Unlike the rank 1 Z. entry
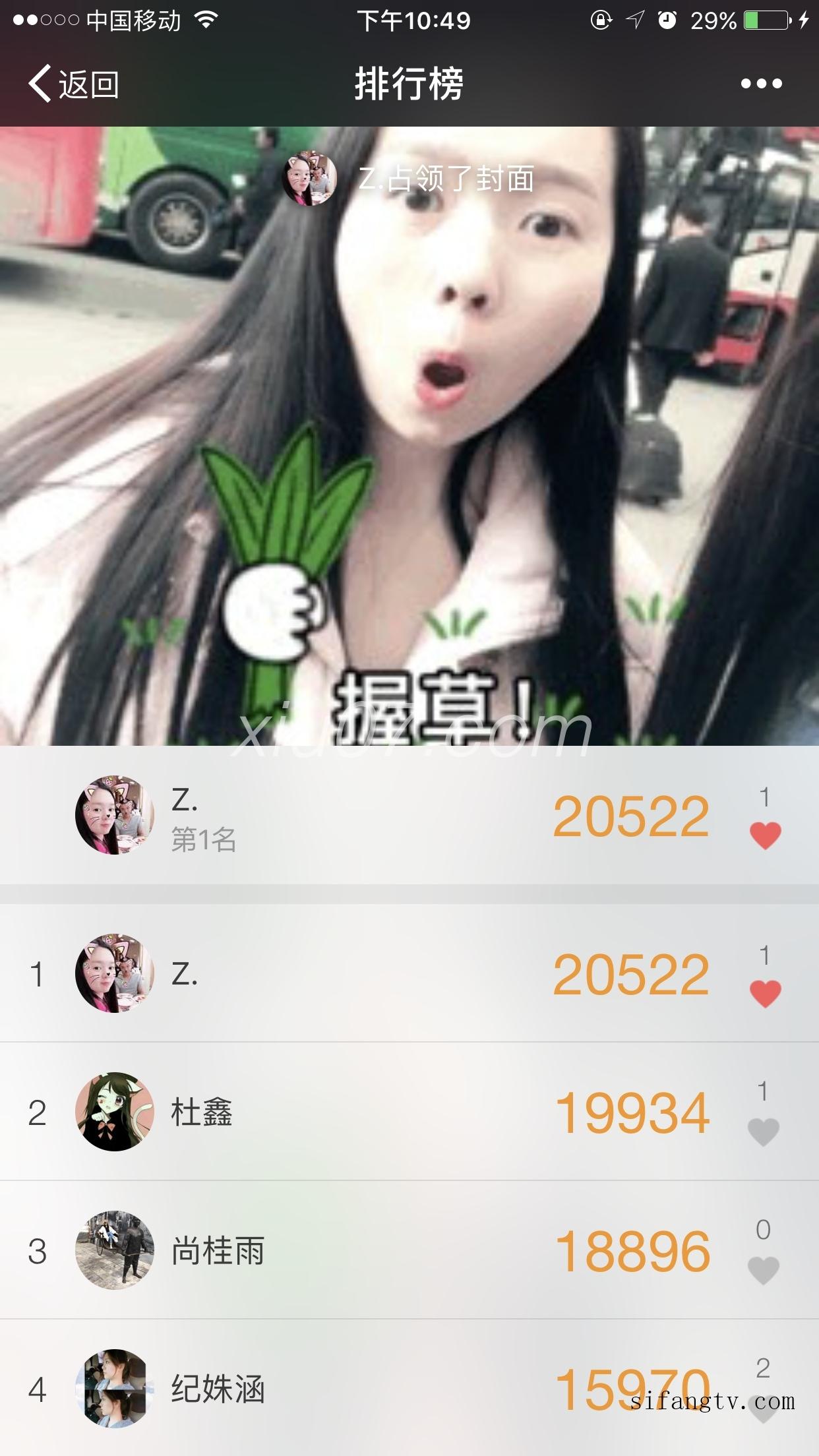This screenshot has width=819, height=1456. coord(765,994)
